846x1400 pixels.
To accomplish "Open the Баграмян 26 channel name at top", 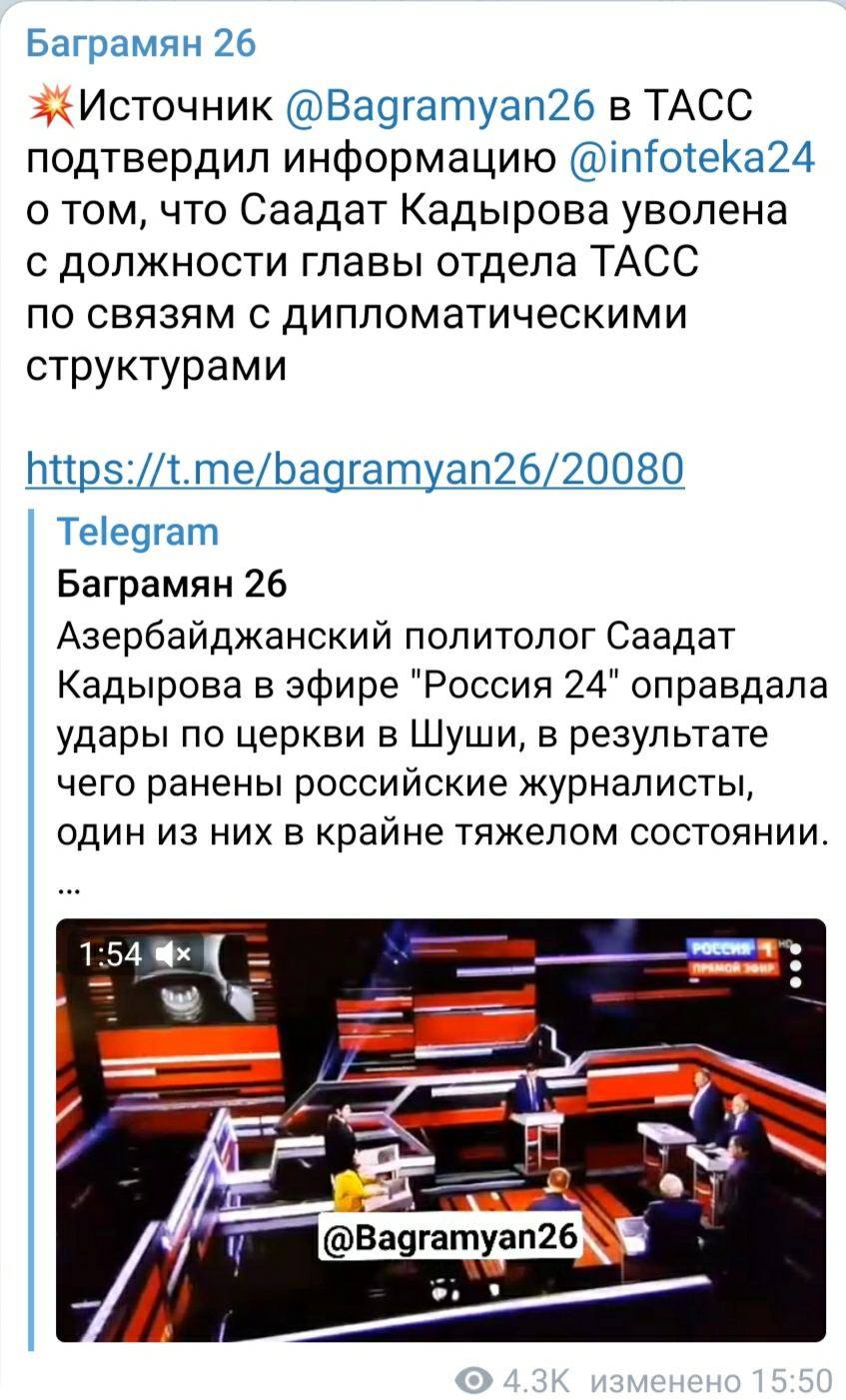I will 140,44.
